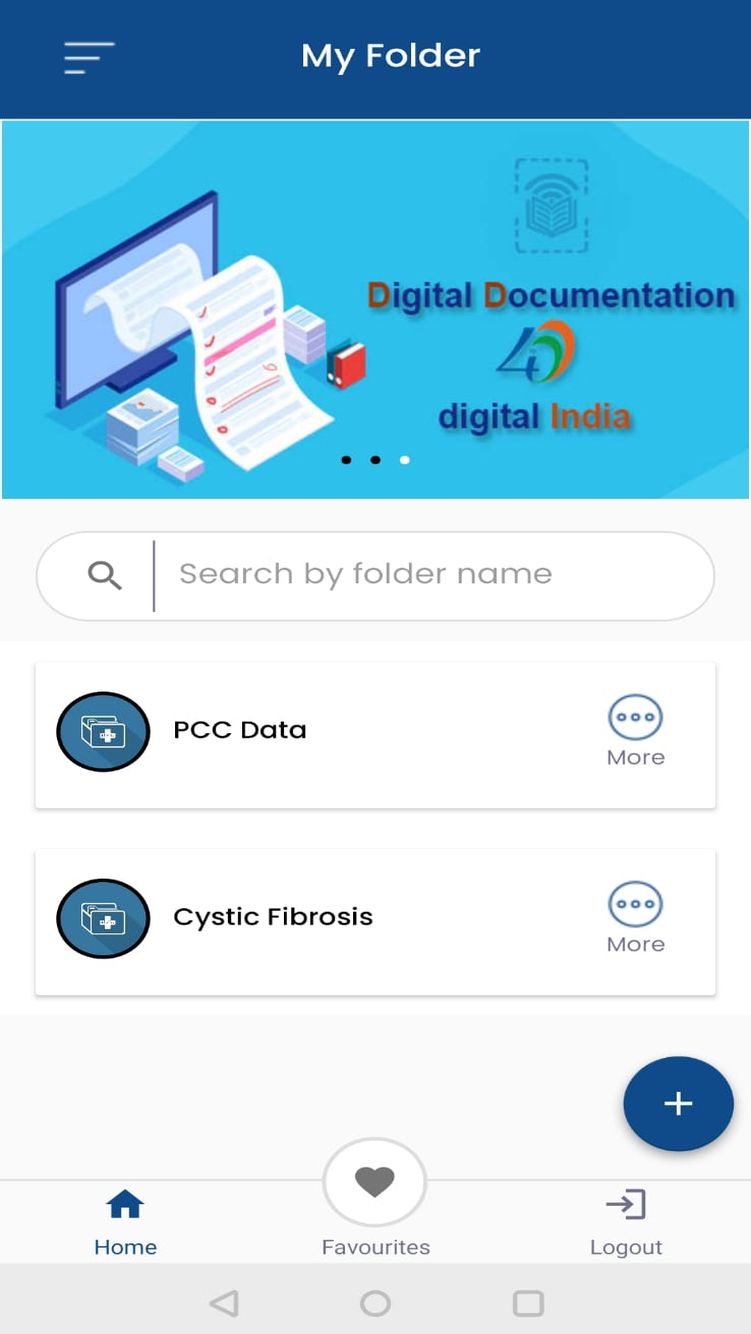Add a new folder with plus button
The width and height of the screenshot is (751, 1334).
coord(678,1103)
